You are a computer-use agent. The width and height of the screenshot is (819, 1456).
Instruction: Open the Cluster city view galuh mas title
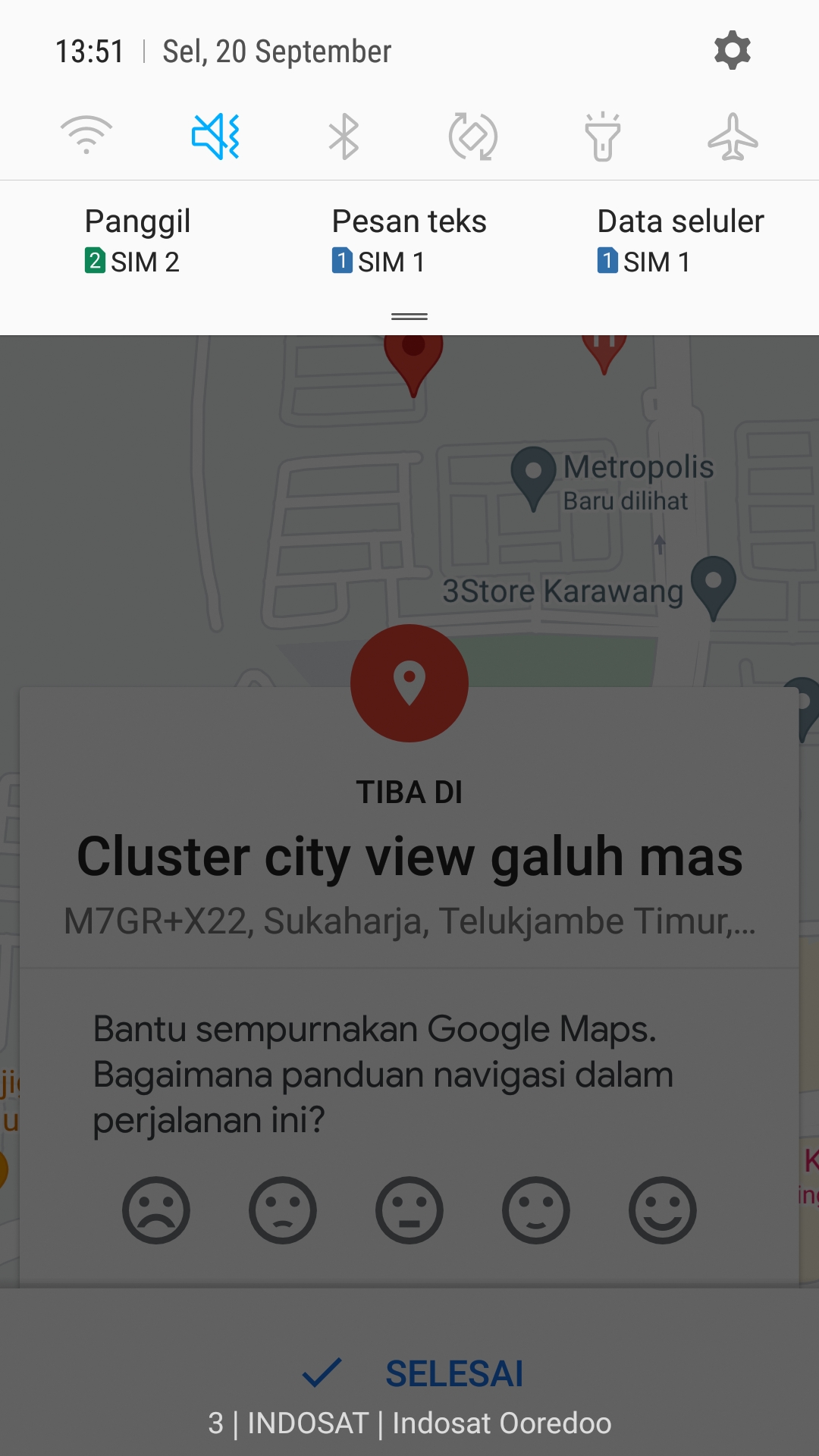[409, 857]
